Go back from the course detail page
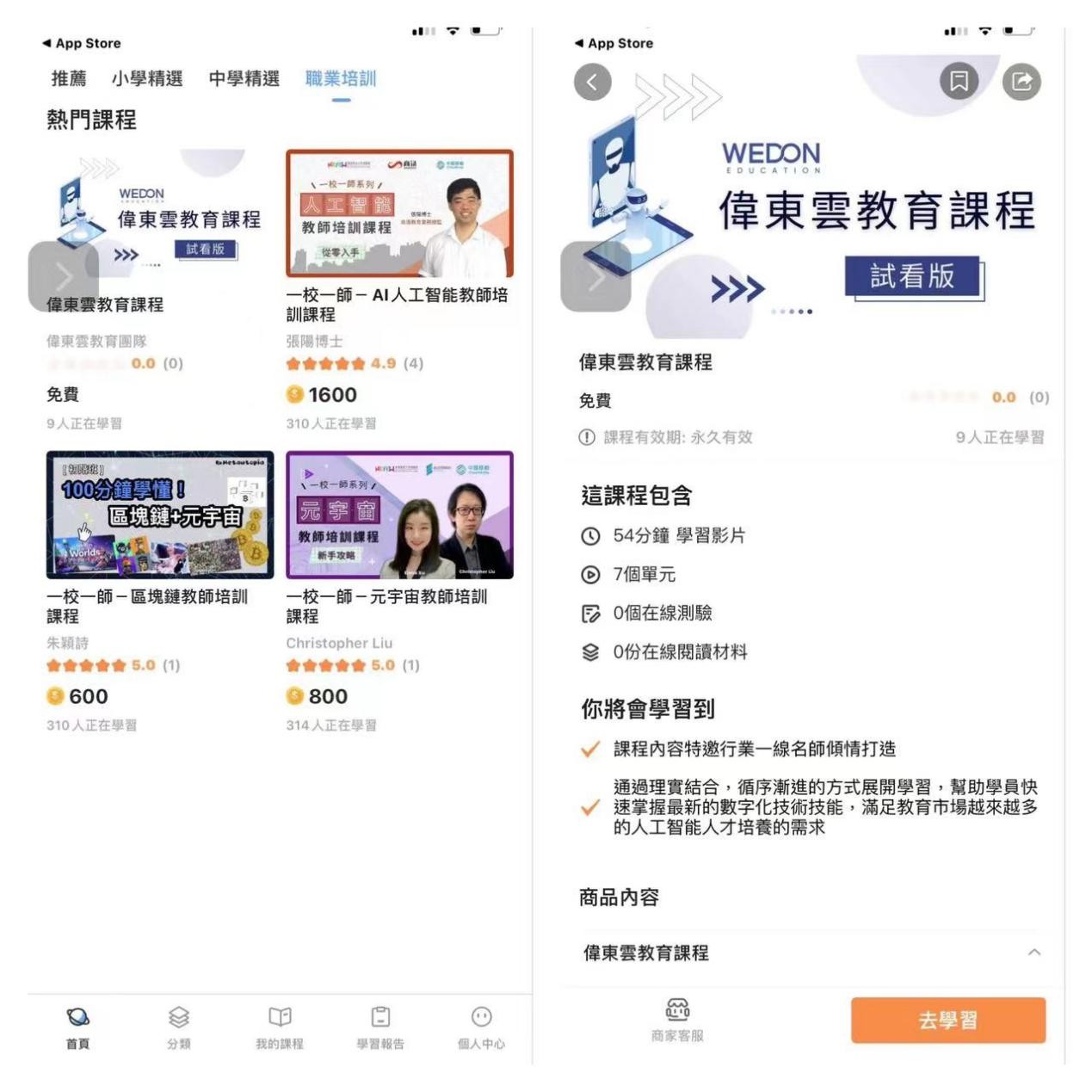Screen dimensions: 1092x1092 pyautogui.click(x=592, y=82)
